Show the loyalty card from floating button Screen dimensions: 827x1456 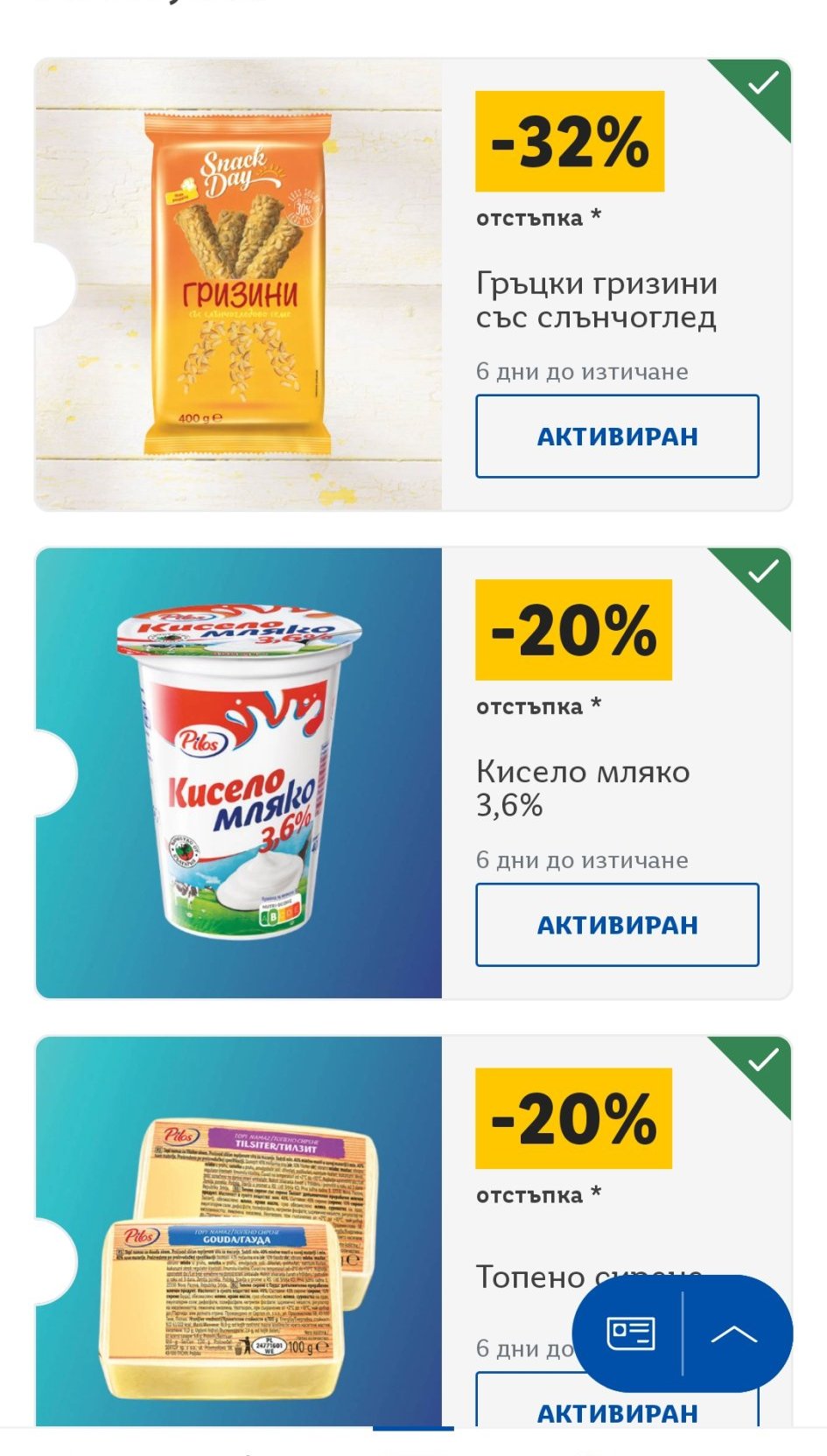630,1333
